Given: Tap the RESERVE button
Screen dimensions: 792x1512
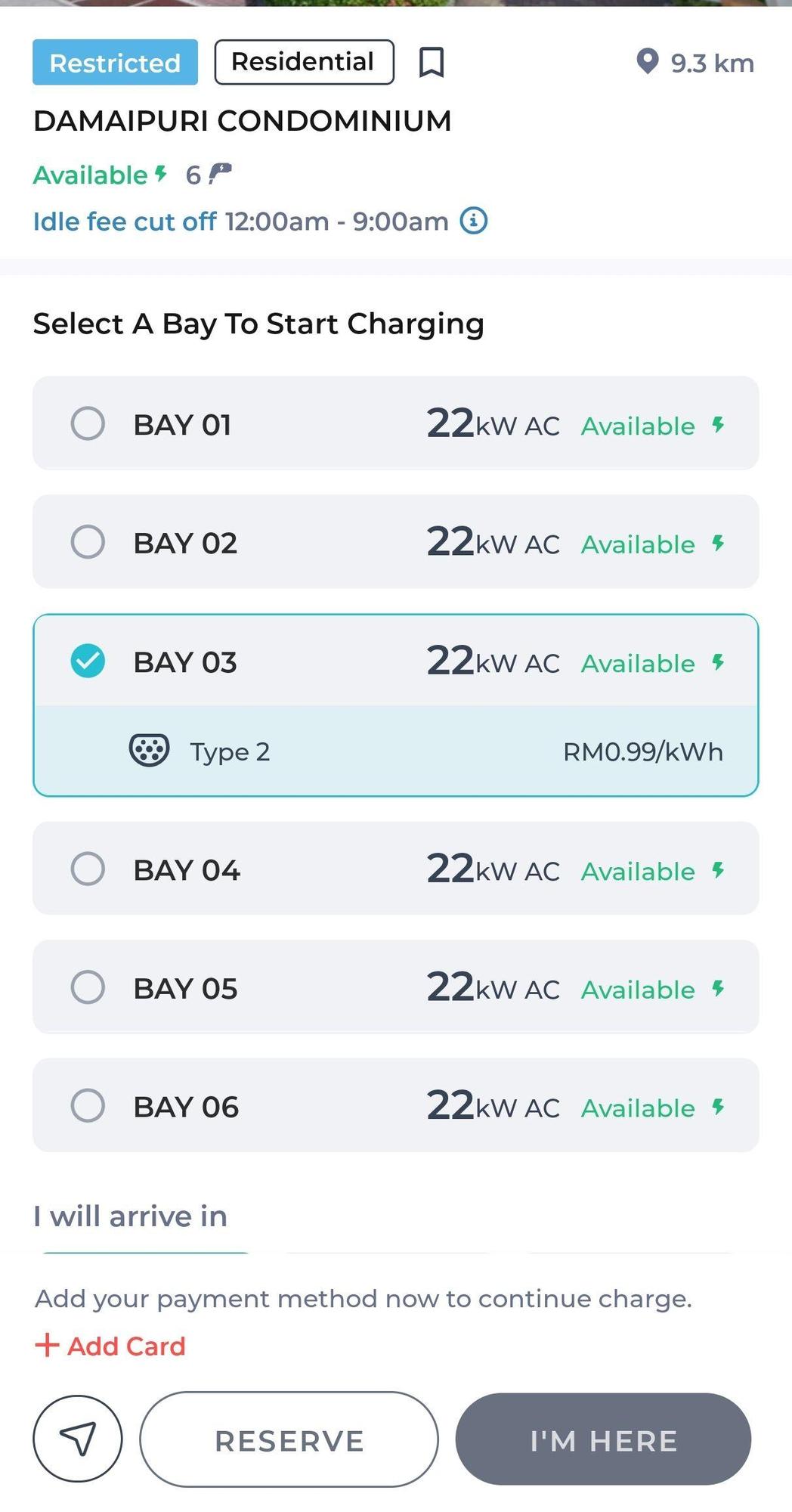Looking at the screenshot, I should (x=290, y=1439).
